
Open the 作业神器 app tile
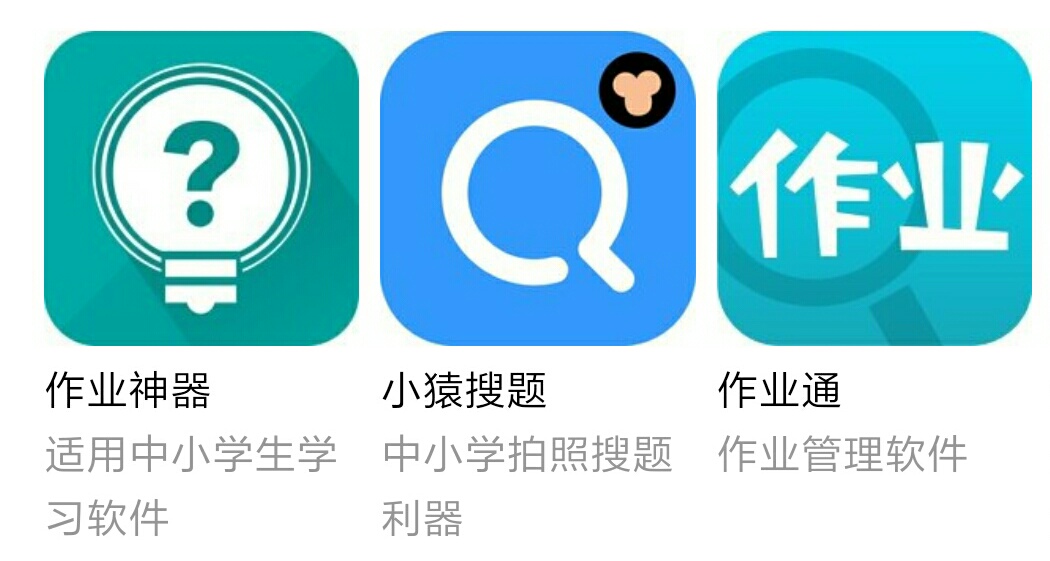201,188
